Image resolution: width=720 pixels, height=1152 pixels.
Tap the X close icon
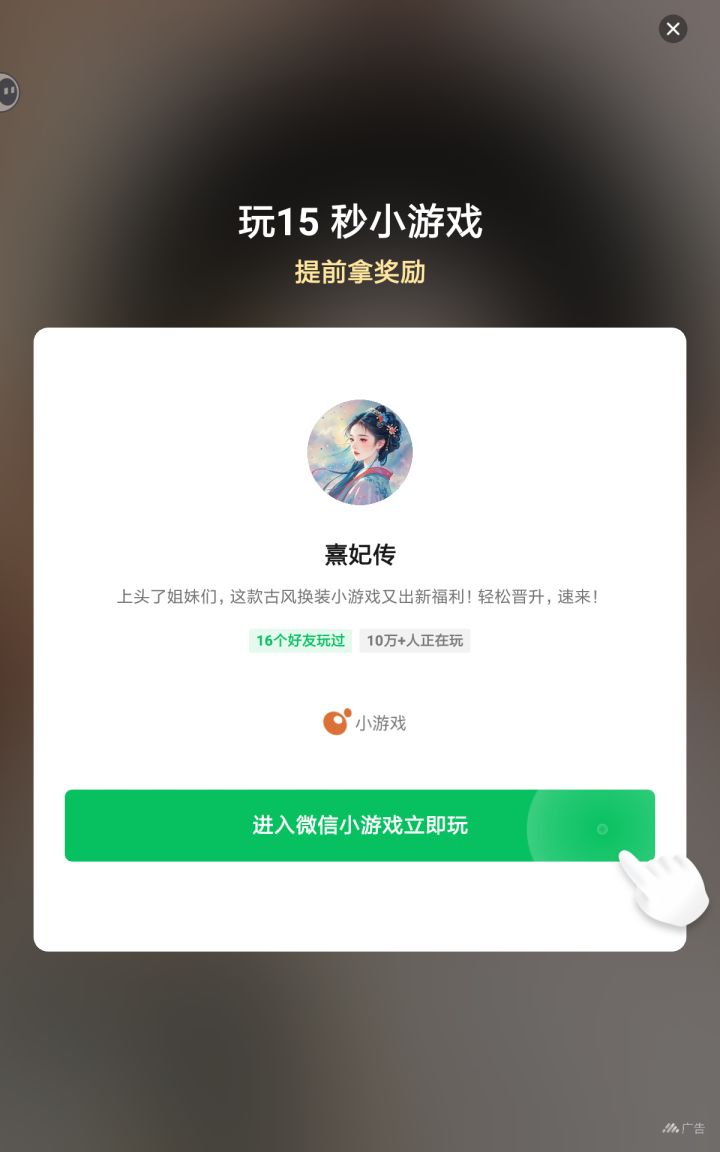coord(672,29)
